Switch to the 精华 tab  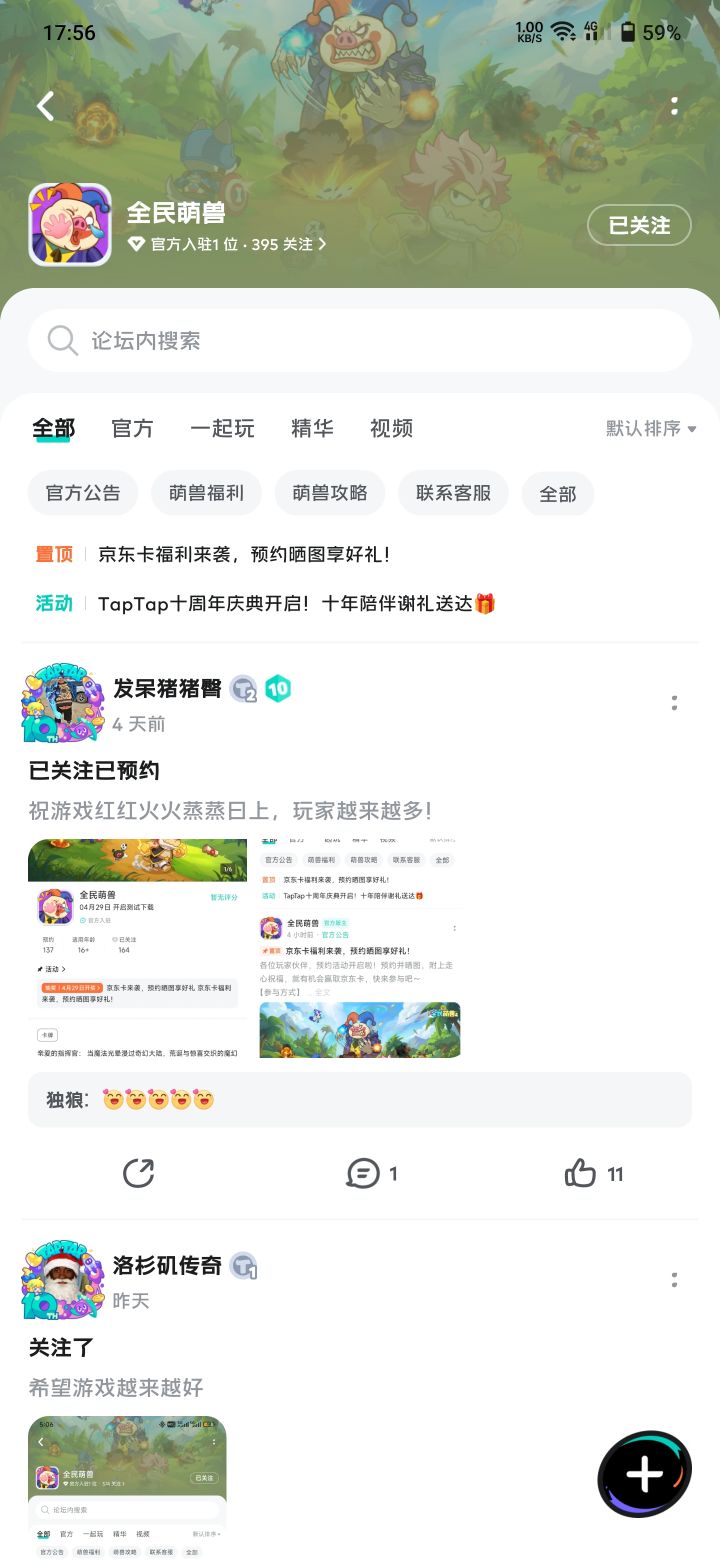(x=312, y=428)
